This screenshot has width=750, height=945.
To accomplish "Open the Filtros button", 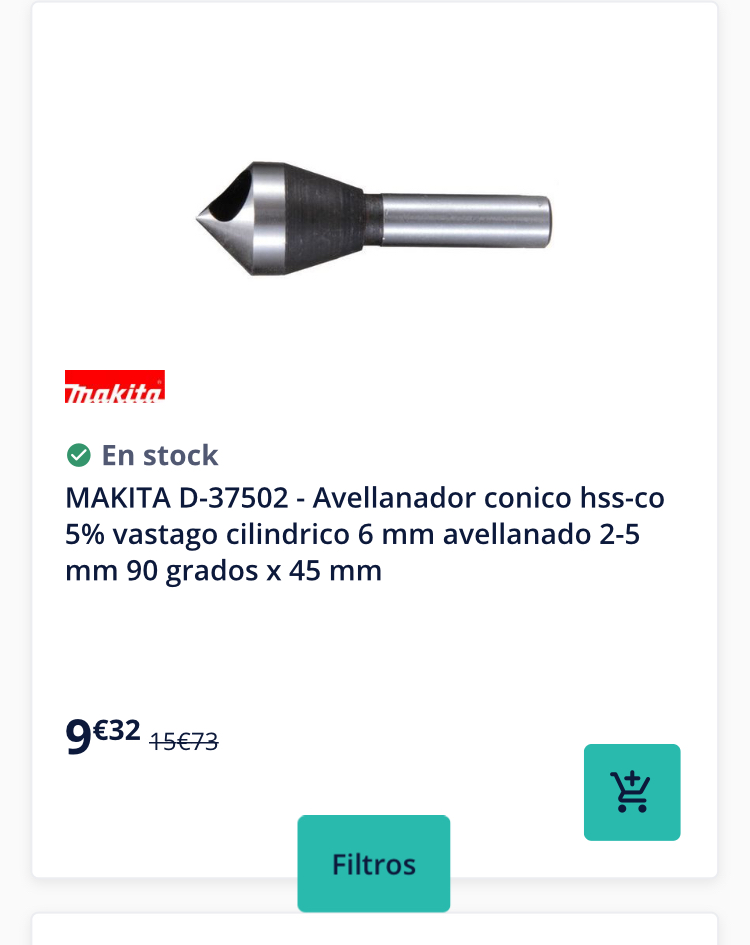I will pos(374,864).
